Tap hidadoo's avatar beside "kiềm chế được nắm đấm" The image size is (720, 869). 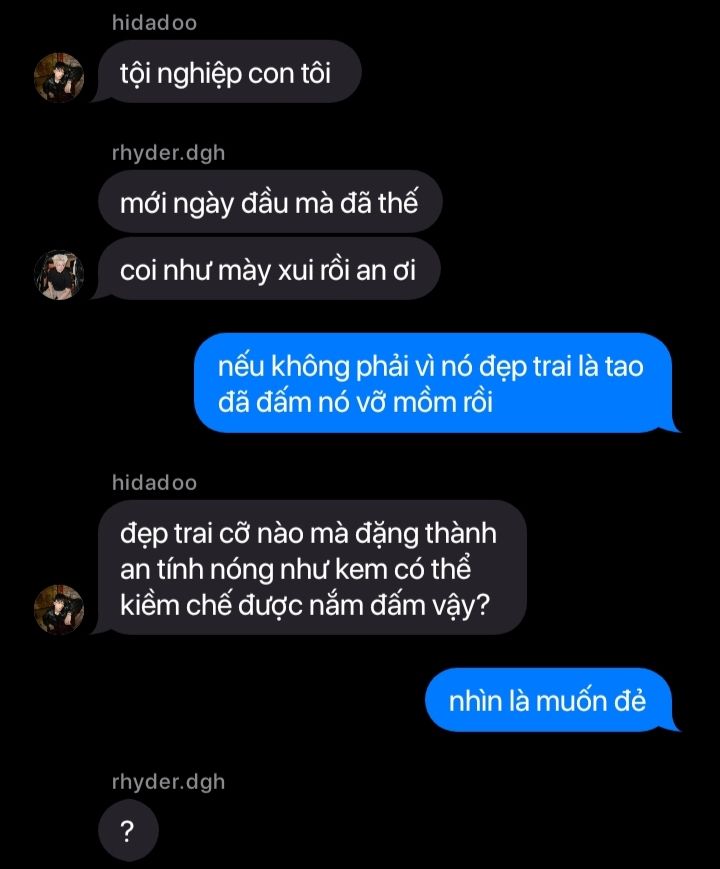tap(58, 610)
